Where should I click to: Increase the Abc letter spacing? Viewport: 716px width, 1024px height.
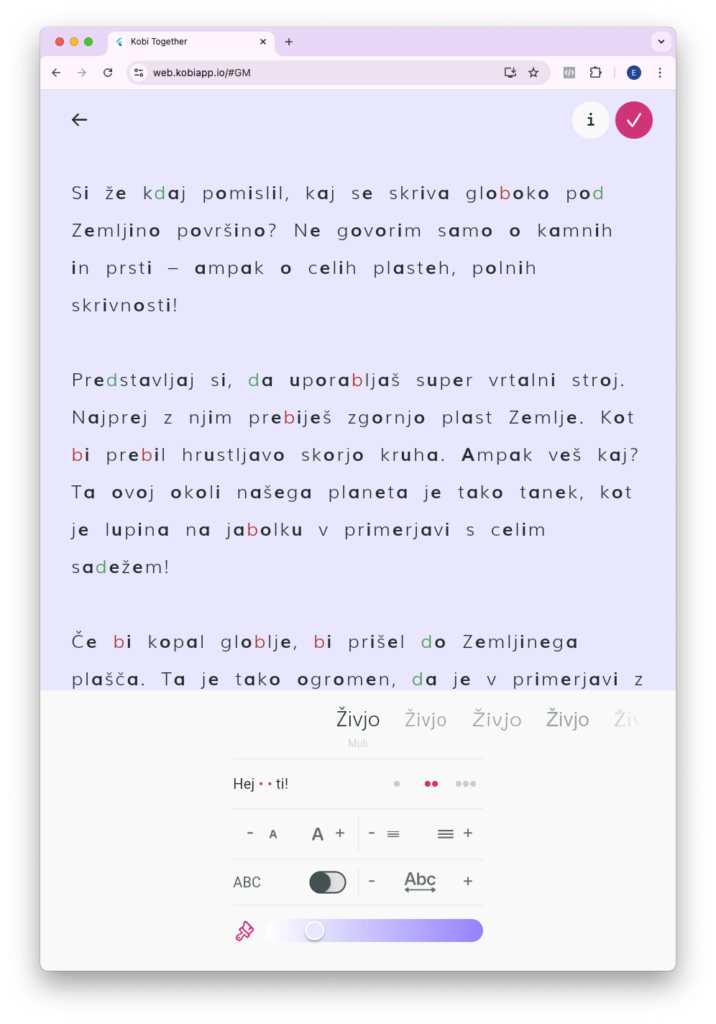tap(467, 881)
